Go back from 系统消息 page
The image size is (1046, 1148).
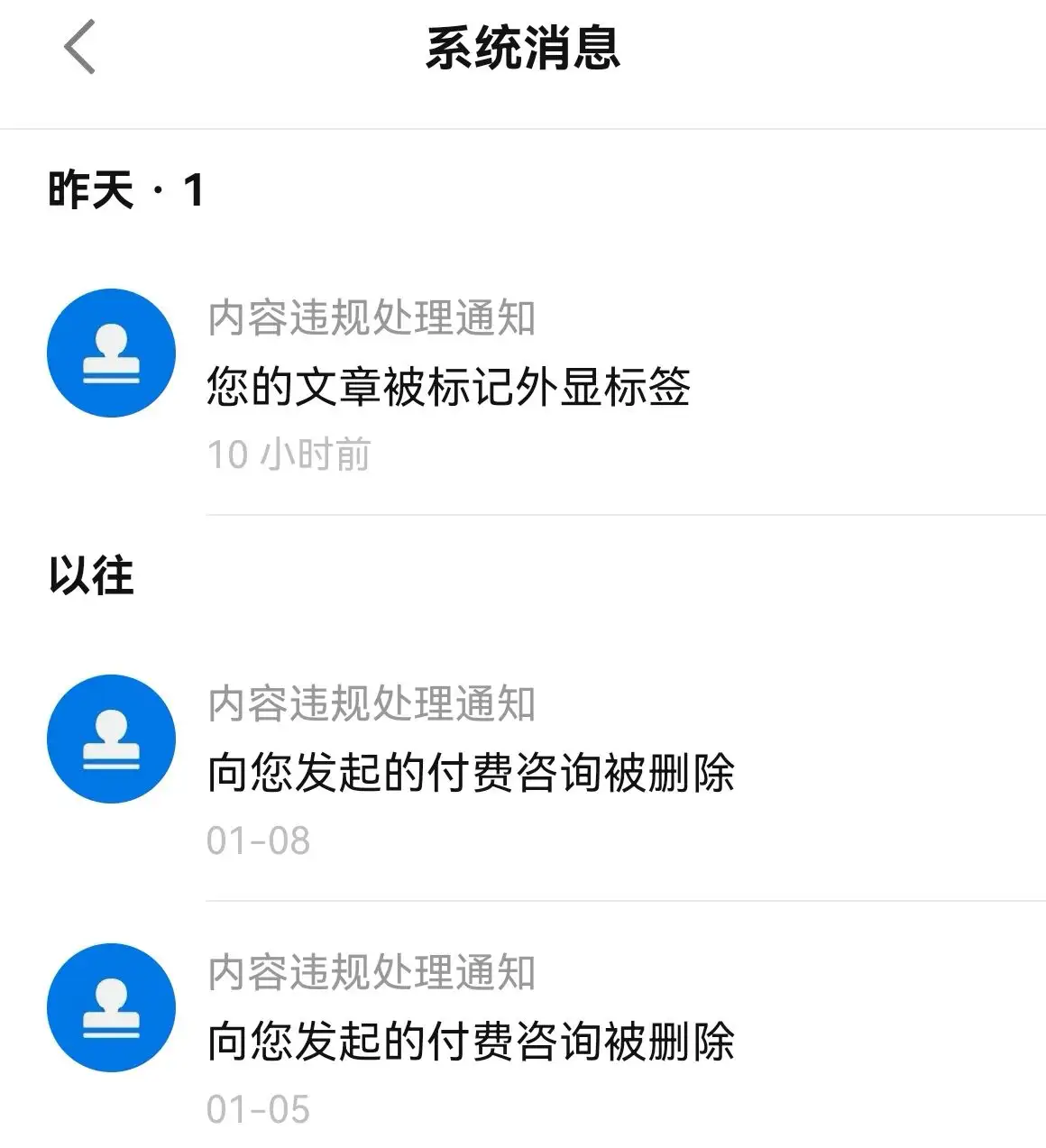79,48
